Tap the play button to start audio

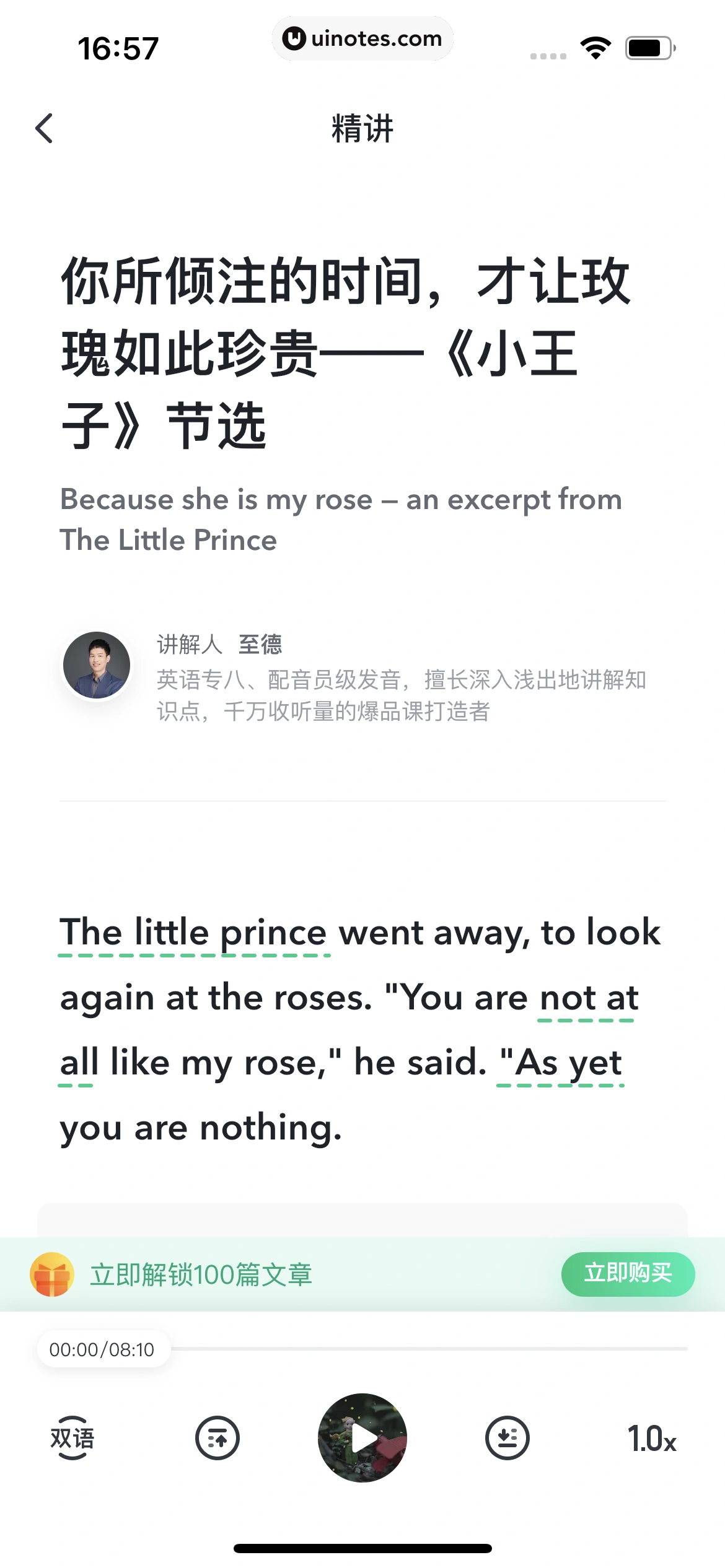coord(362,1439)
